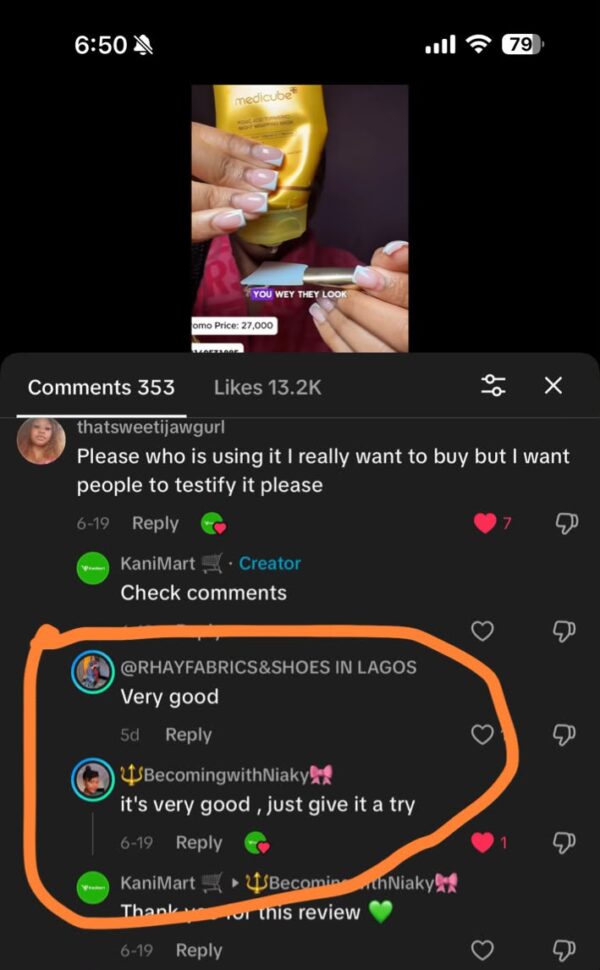Unlike BecomingwithNiaky's 'just give it a try' comment

click(x=483, y=842)
